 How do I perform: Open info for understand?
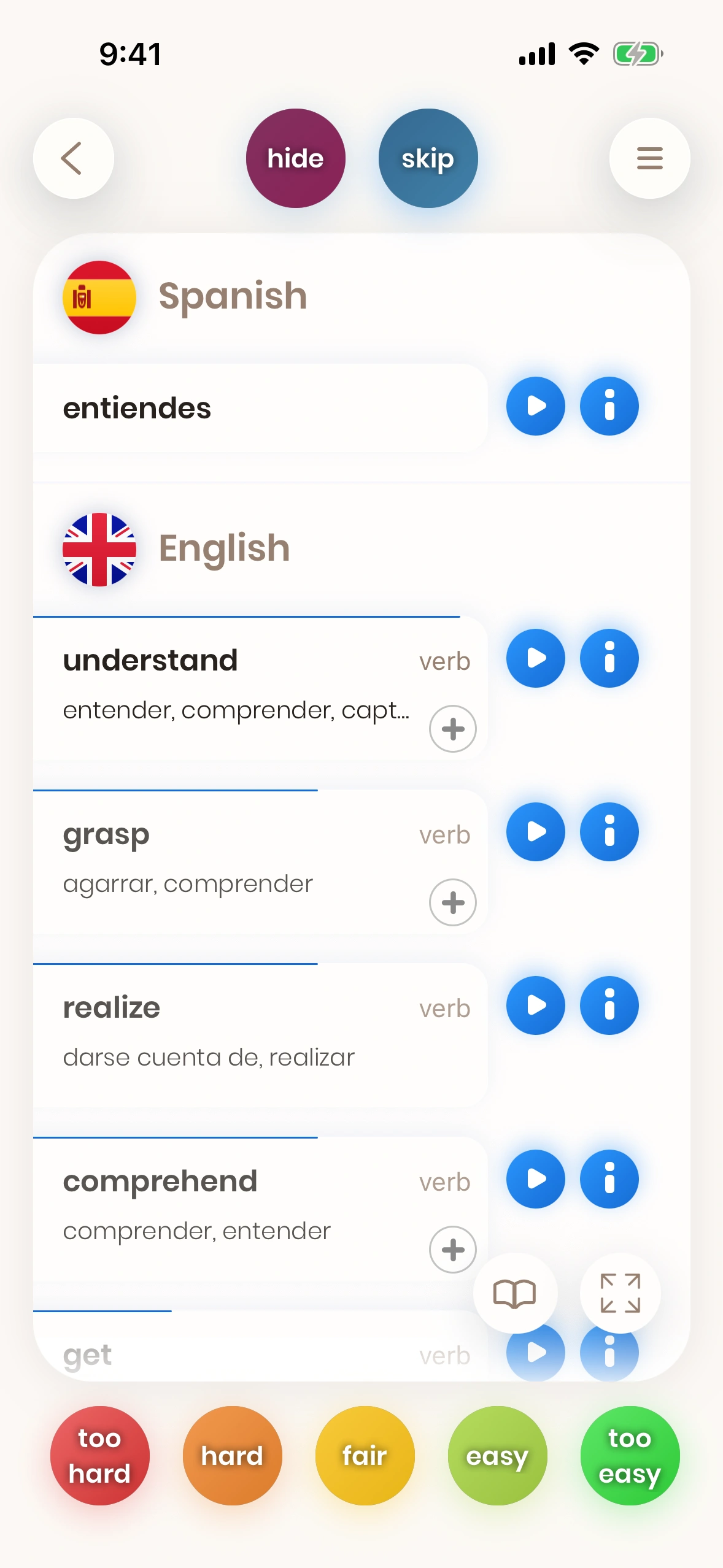pyautogui.click(x=609, y=658)
